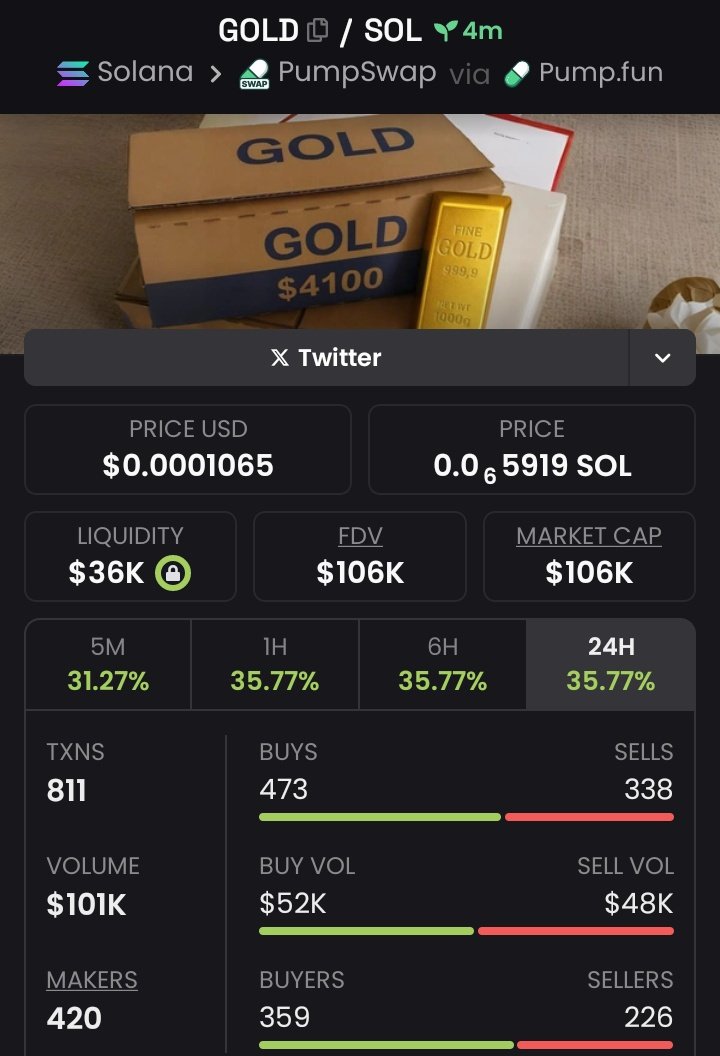720x1056 pixels.
Task: Open the PumpSwap DEX link
Action: pos(338,73)
